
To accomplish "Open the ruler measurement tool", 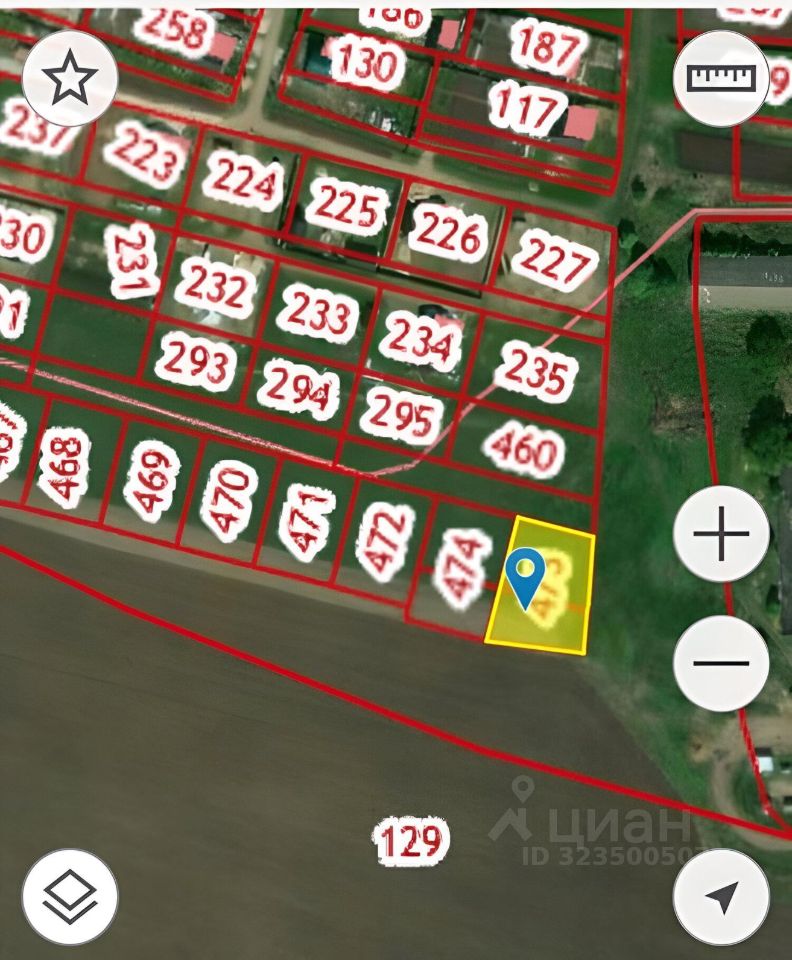I will point(721,78).
